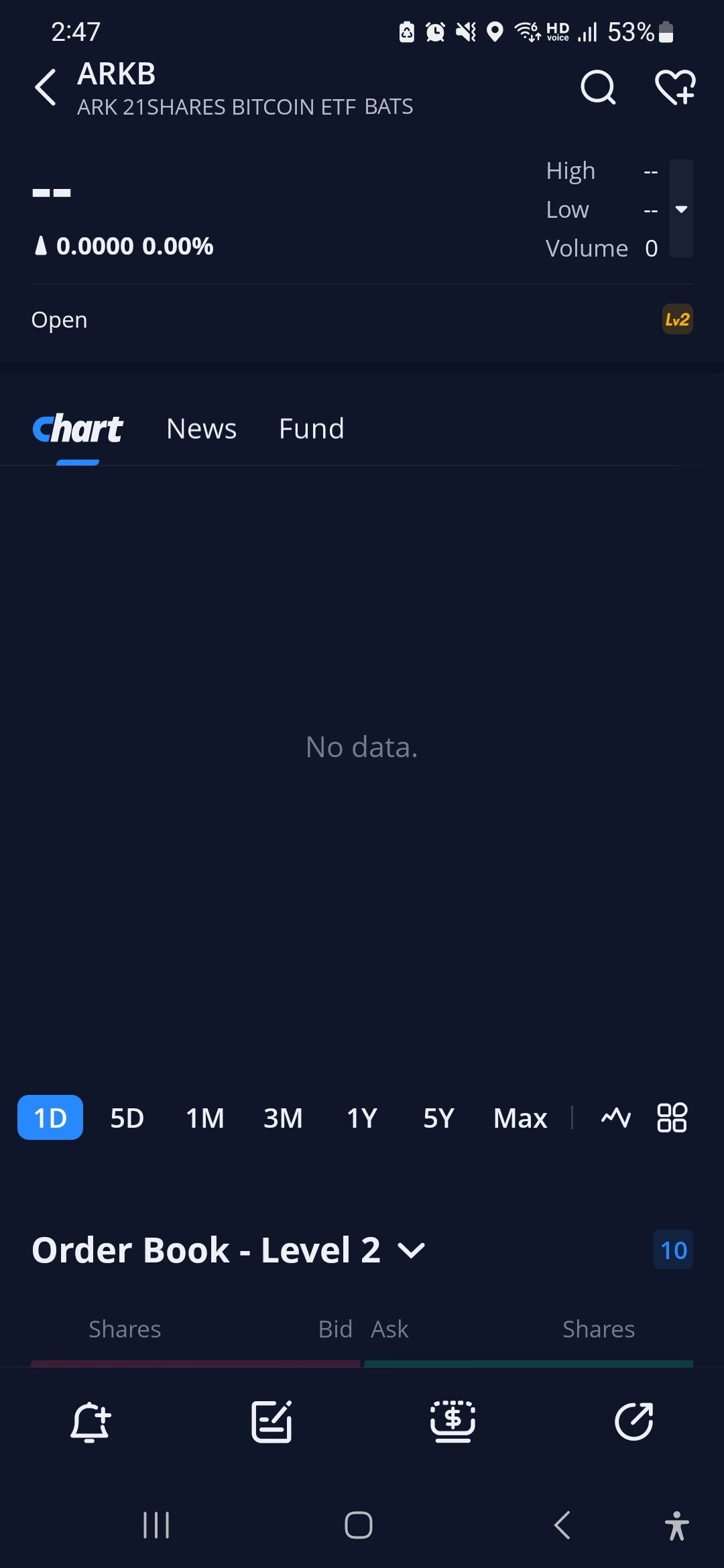Open the trade dollar icon

coord(452,1421)
